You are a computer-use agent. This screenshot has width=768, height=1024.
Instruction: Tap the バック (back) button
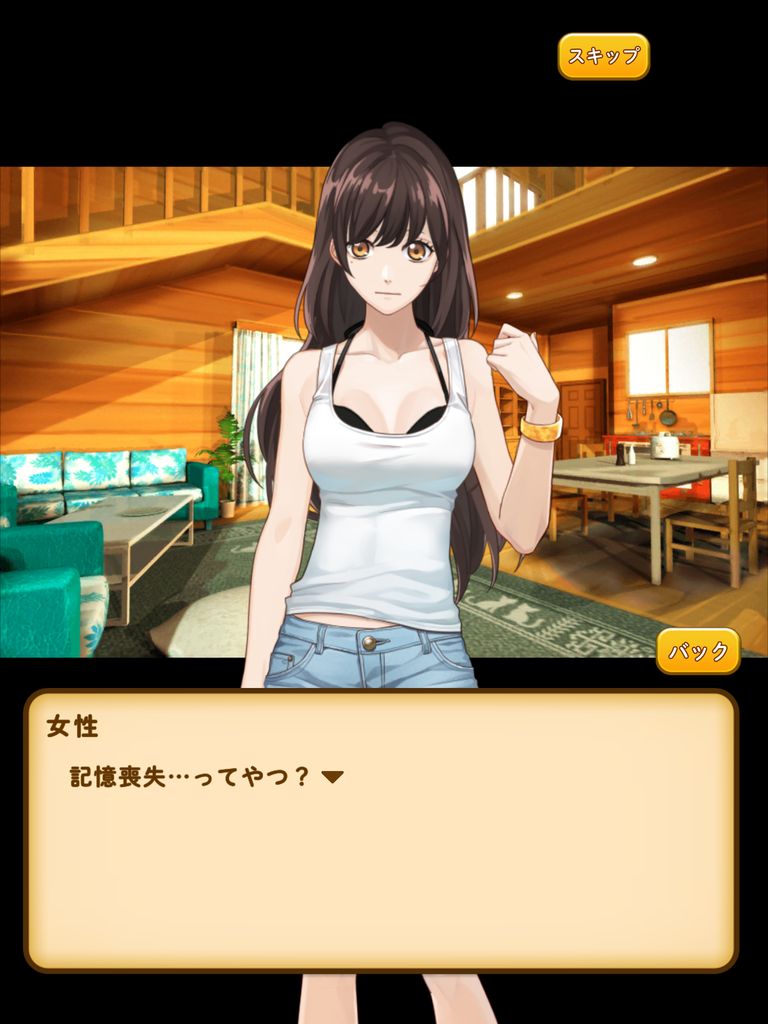click(x=698, y=651)
